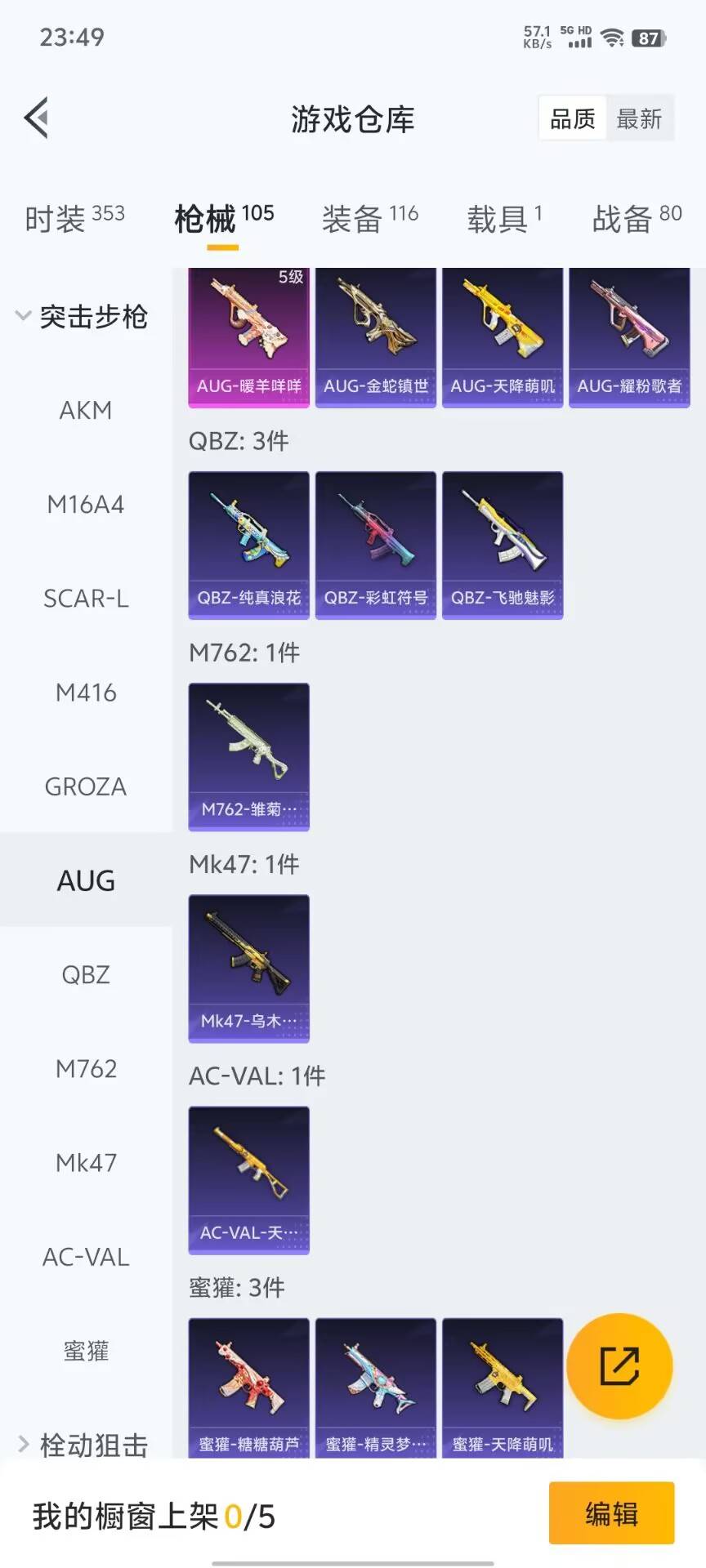The image size is (706, 1568).
Task: Jump to M416 in the sidebar
Action: point(86,693)
